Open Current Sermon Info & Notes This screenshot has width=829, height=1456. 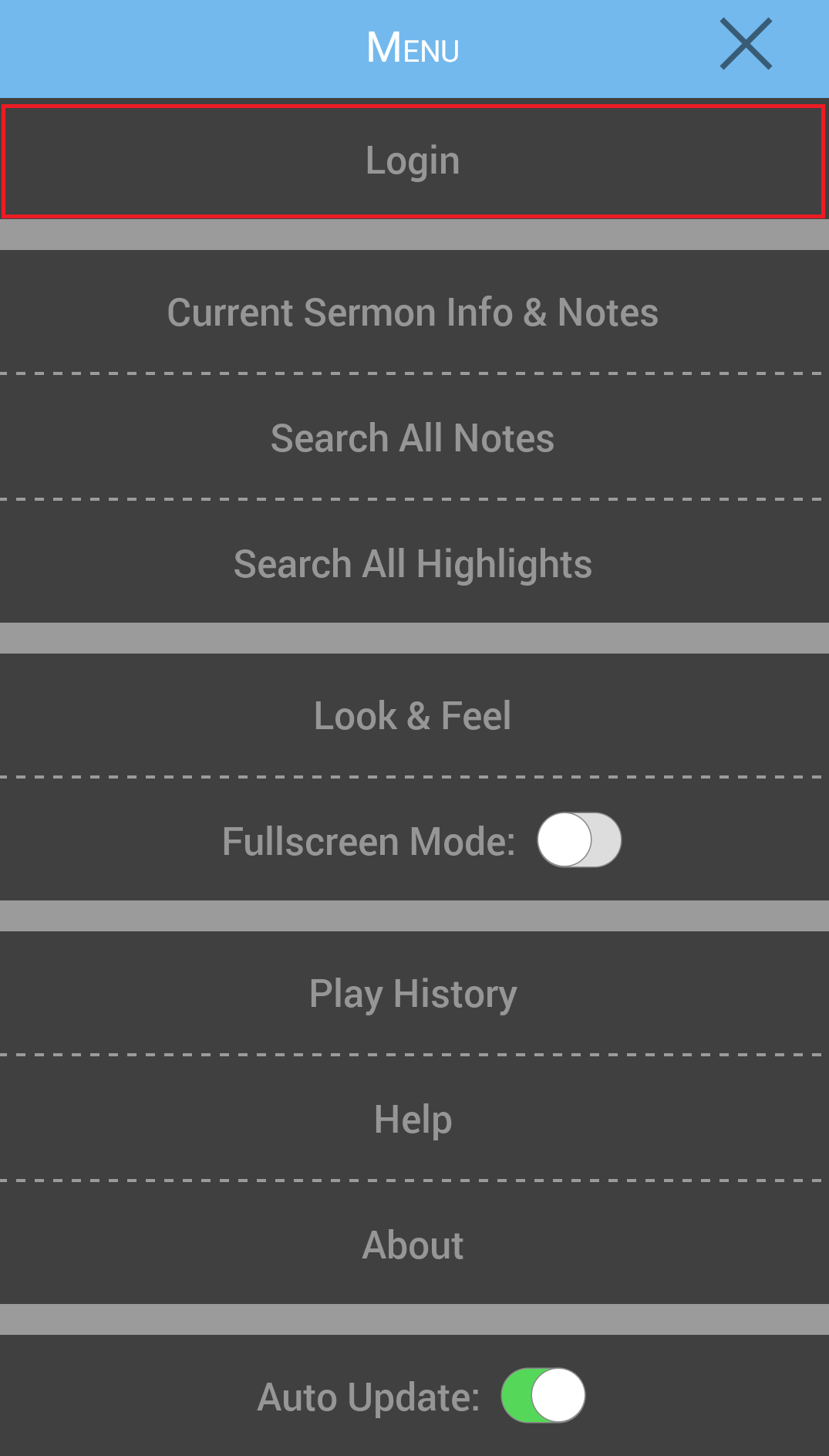(x=414, y=312)
